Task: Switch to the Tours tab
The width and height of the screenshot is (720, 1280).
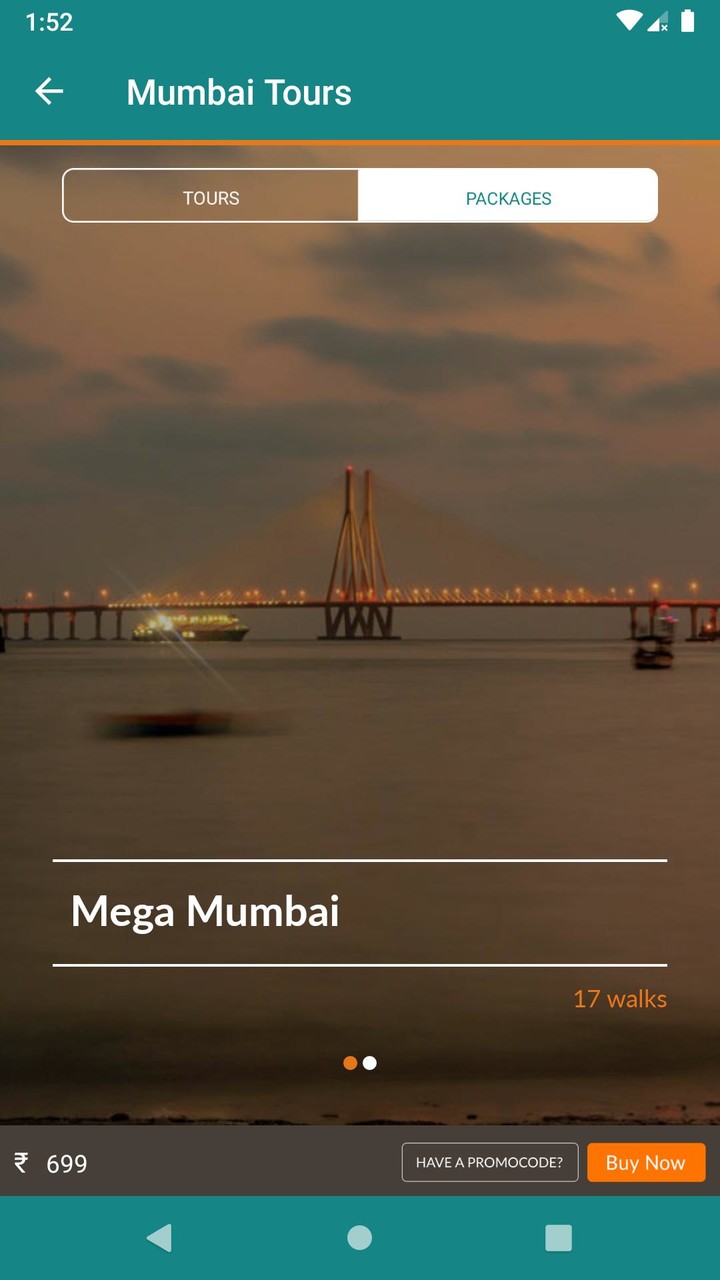Action: click(211, 197)
